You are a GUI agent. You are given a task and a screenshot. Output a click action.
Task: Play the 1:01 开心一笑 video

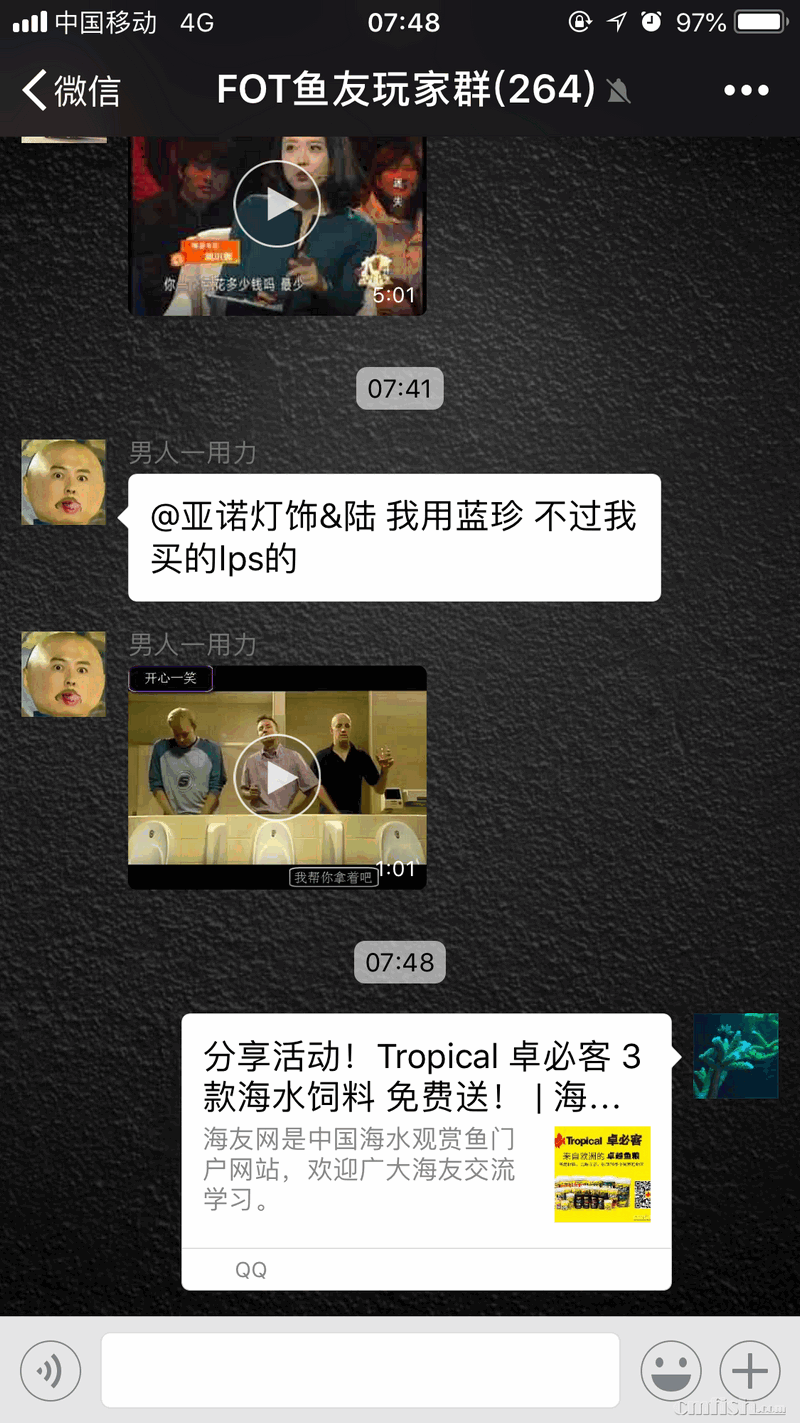tap(277, 778)
